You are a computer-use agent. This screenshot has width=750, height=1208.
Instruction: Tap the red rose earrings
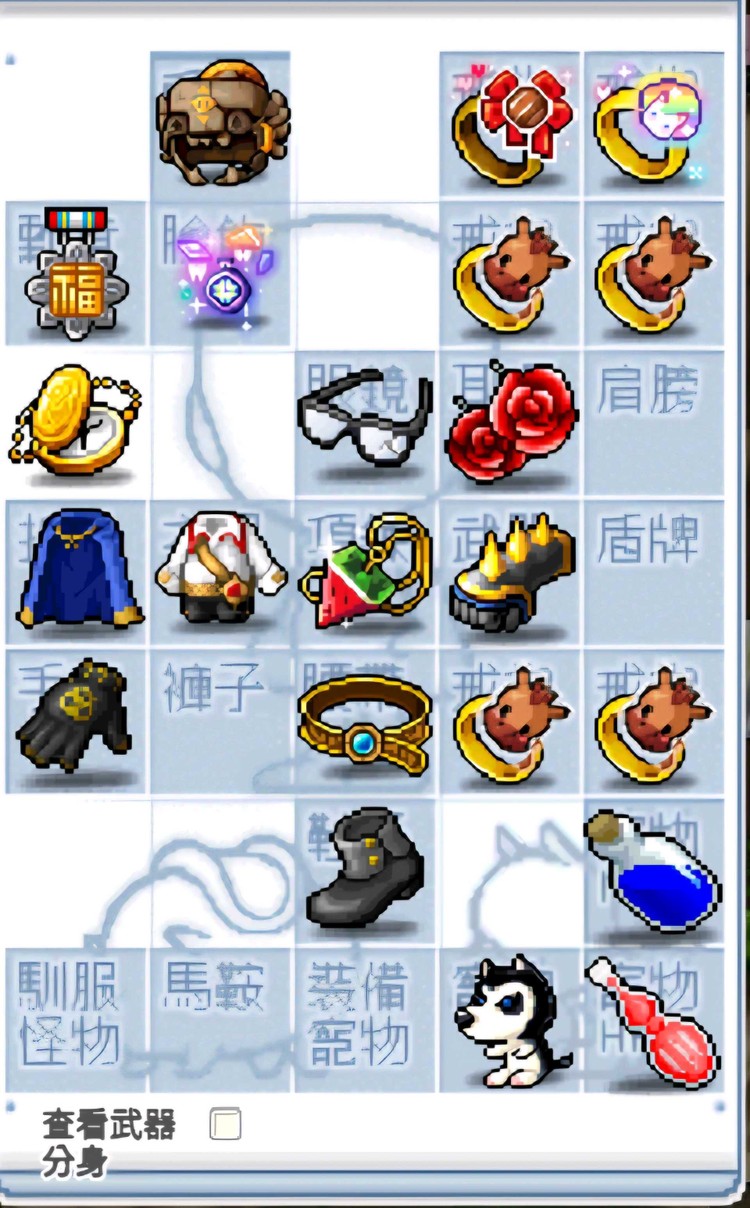tap(510, 423)
